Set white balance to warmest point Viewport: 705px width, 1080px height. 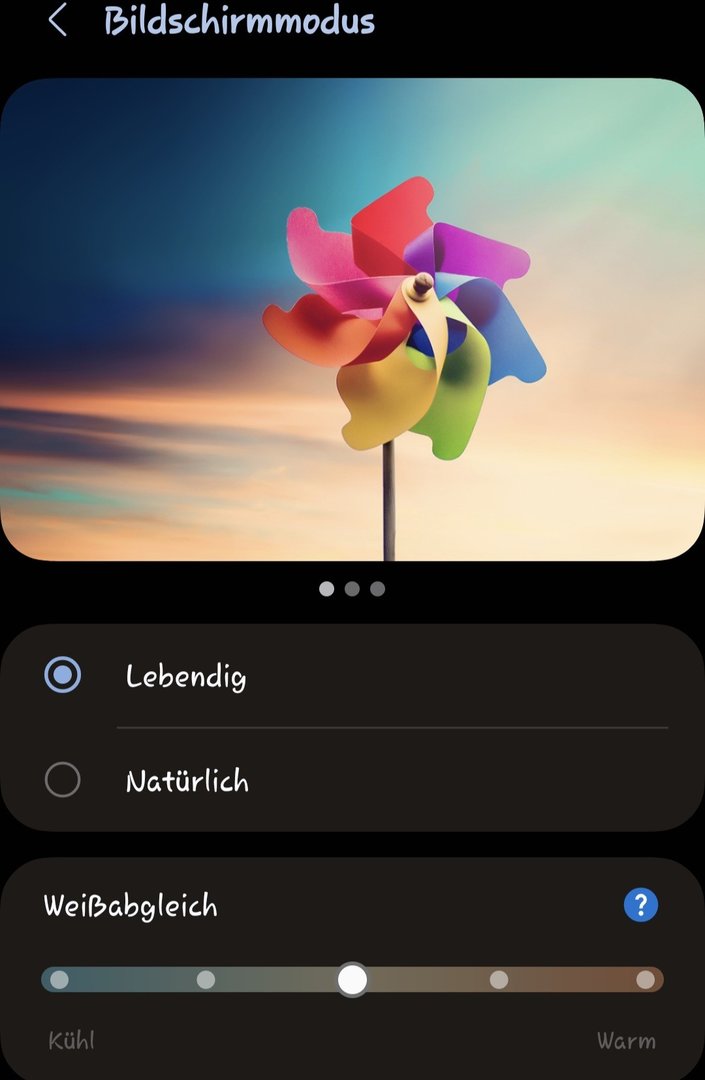(645, 980)
